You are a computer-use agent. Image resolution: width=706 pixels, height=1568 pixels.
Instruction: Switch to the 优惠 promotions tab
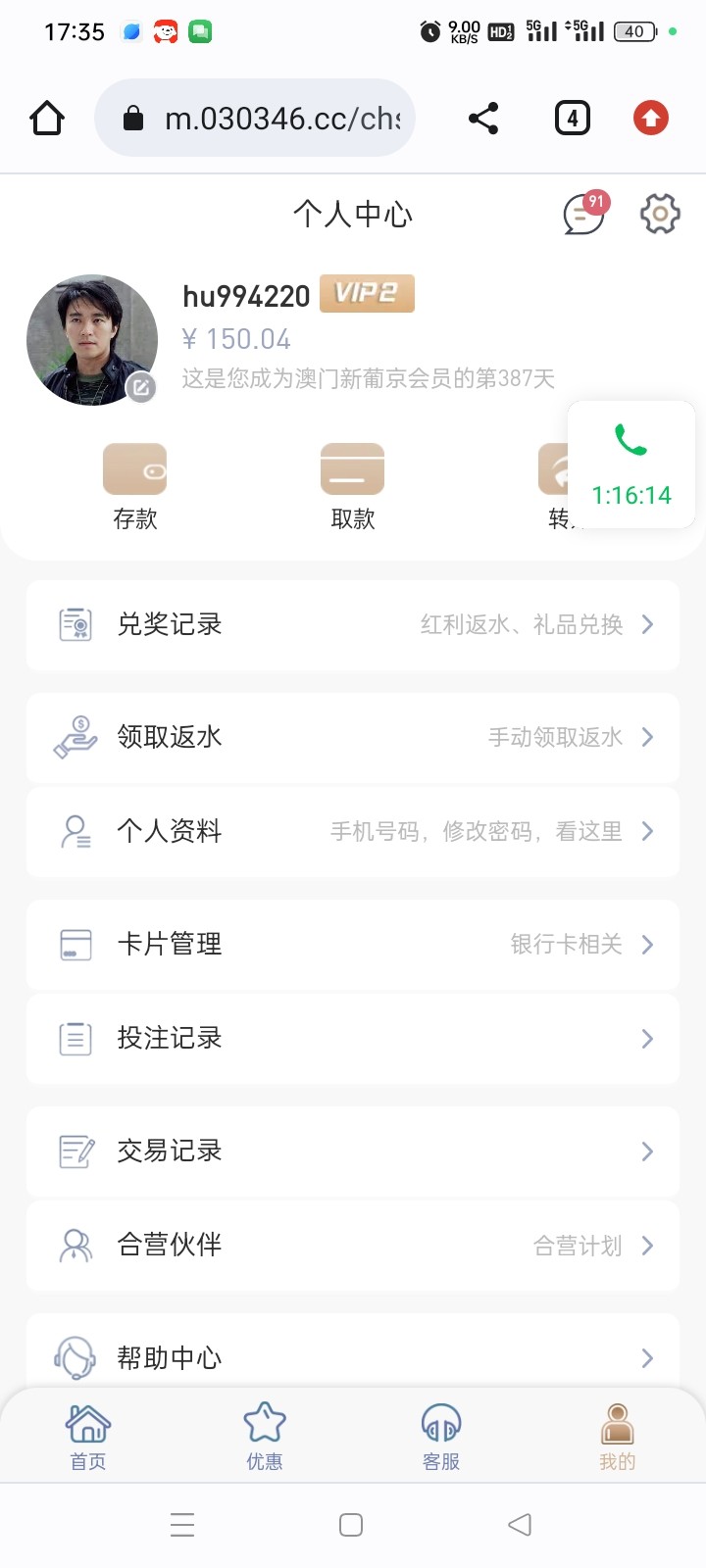click(265, 1437)
